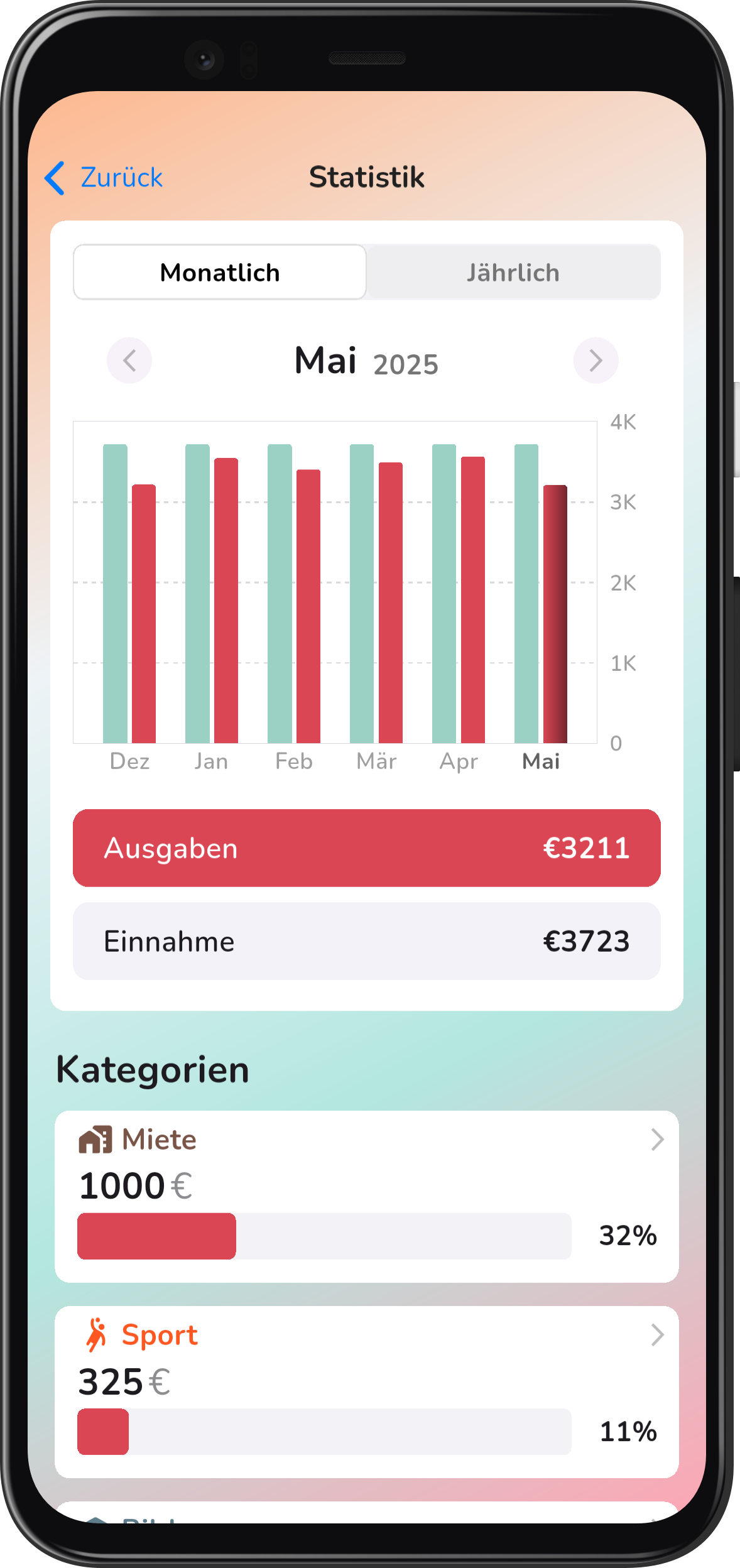
Task: Select the Monatlich segment
Action: 220,273
